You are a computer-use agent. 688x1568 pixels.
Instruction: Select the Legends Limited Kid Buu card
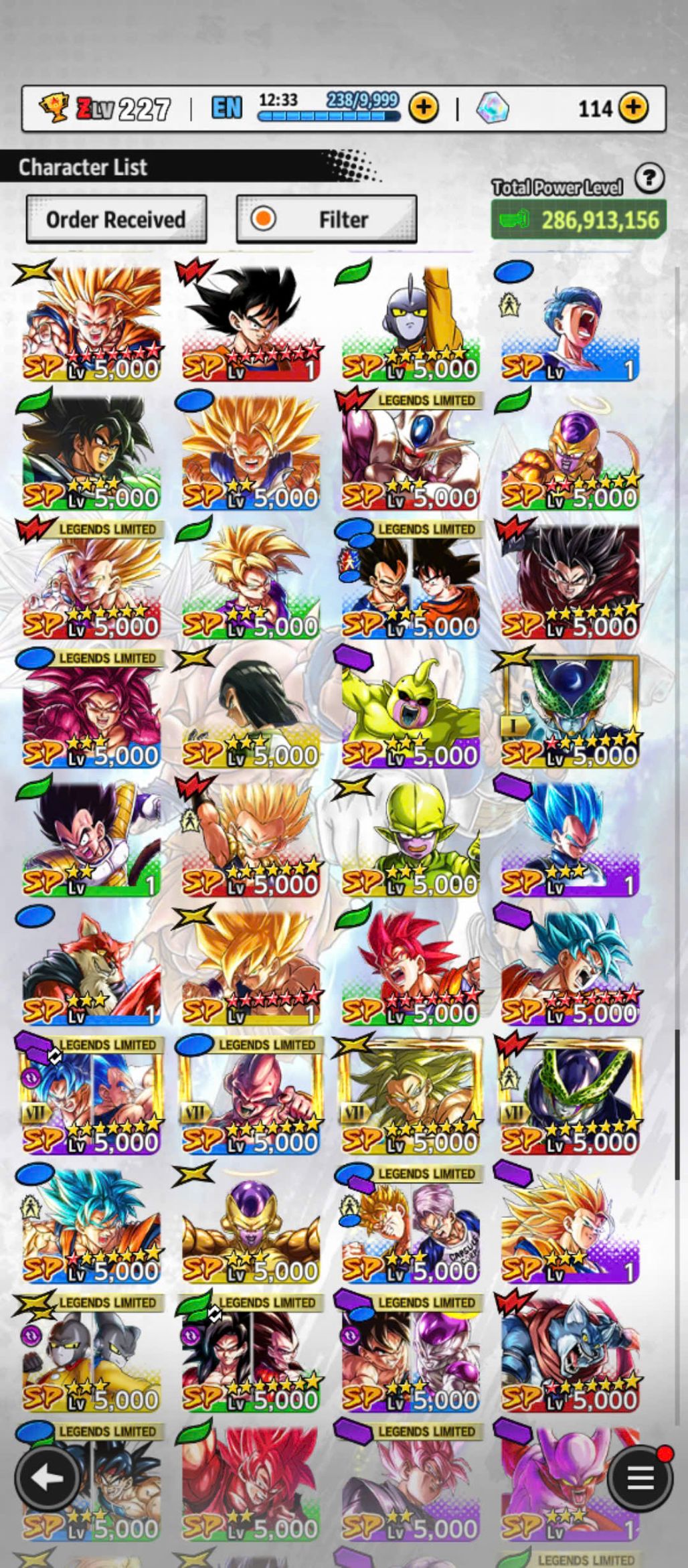[x=251, y=1097]
